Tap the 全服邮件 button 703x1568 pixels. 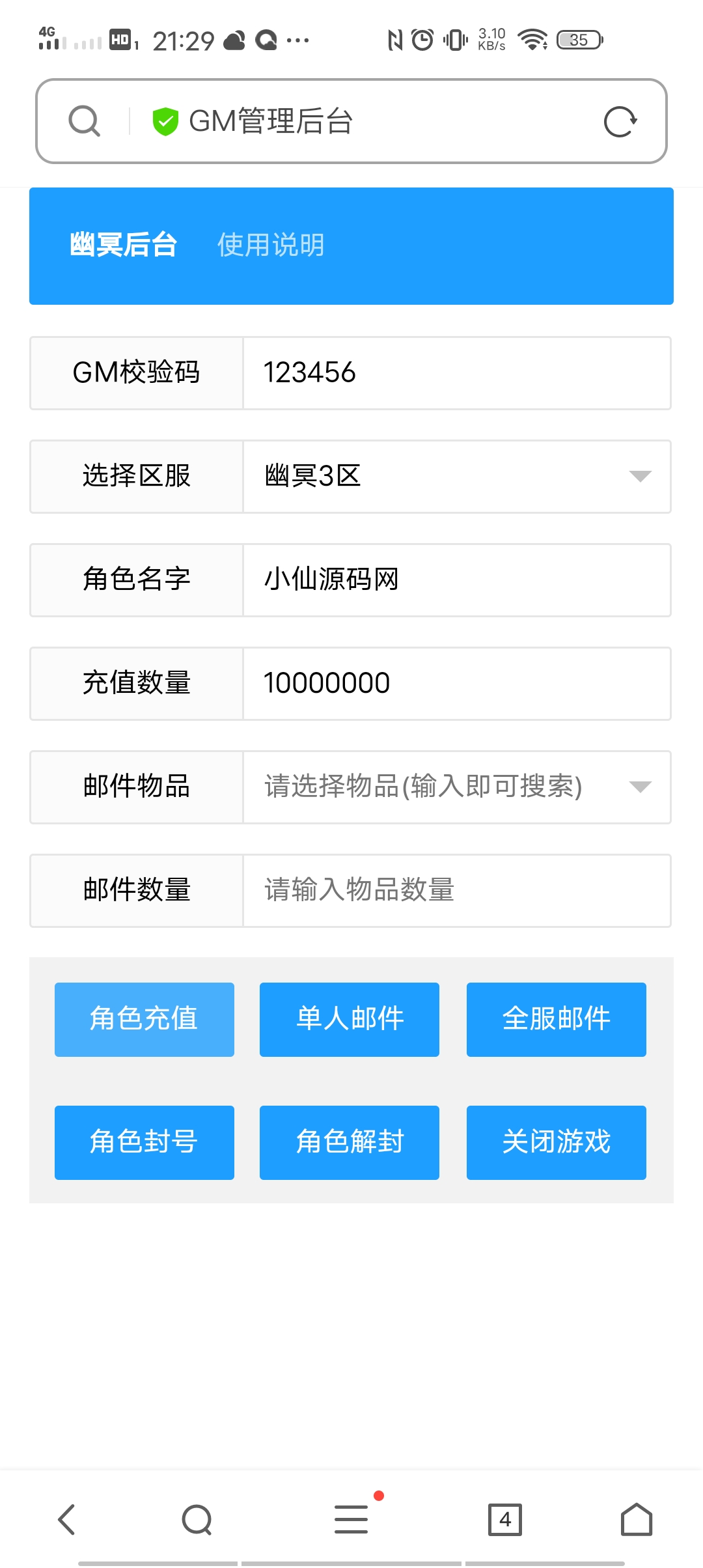[x=557, y=1020]
